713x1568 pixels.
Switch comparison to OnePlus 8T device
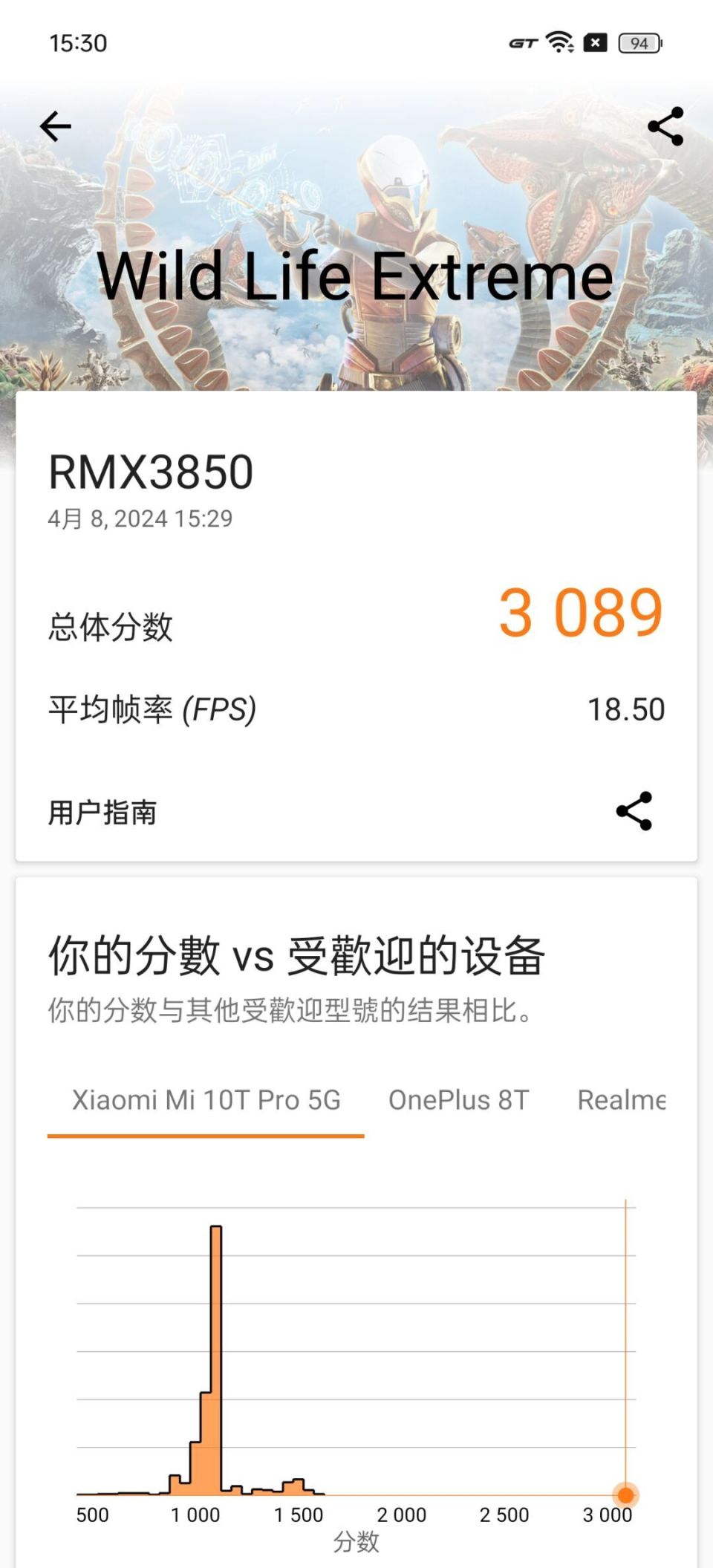point(458,1100)
